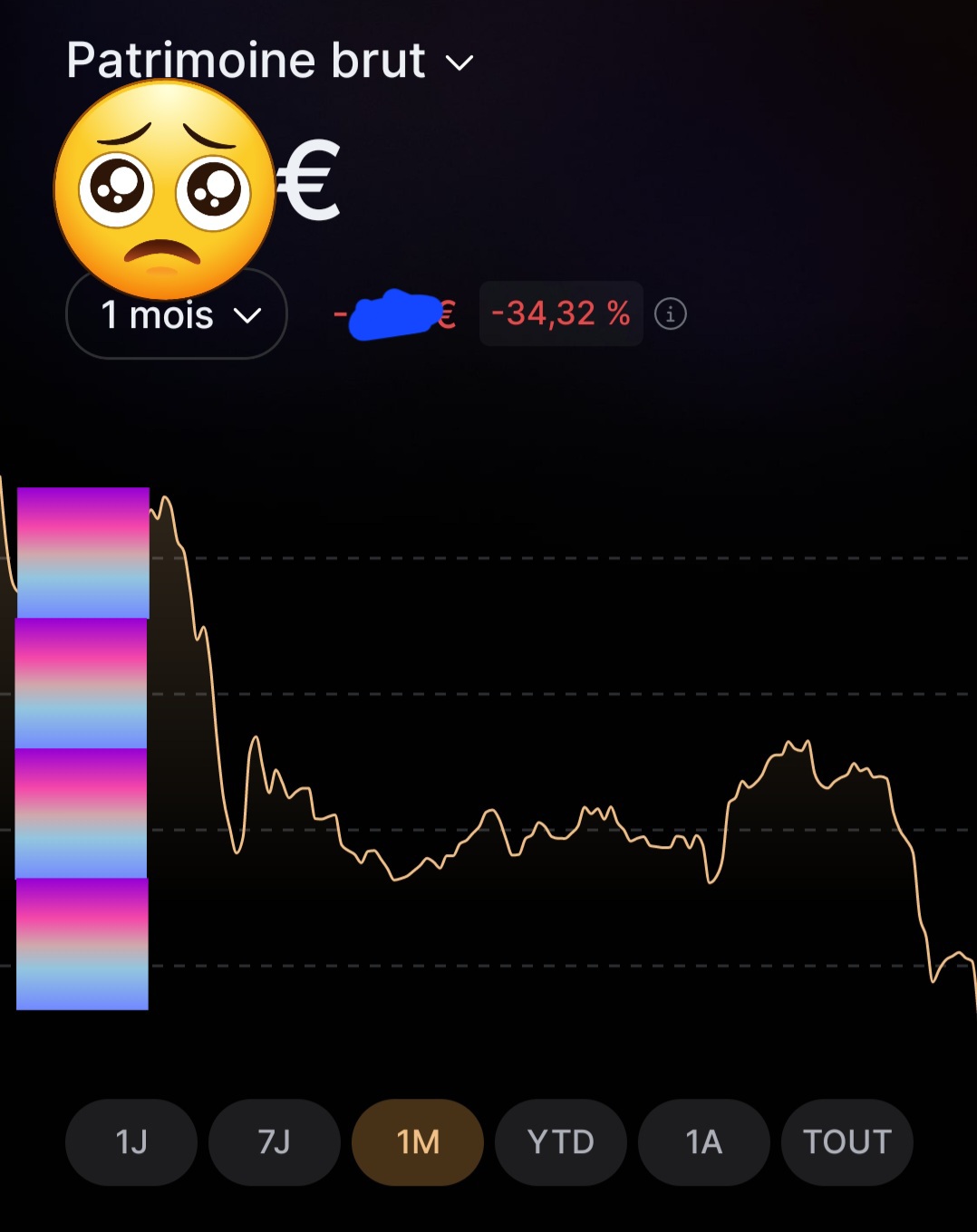Switch the chart to 1J range
Screen dimensions: 977x1232
pyautogui.click(x=131, y=1141)
